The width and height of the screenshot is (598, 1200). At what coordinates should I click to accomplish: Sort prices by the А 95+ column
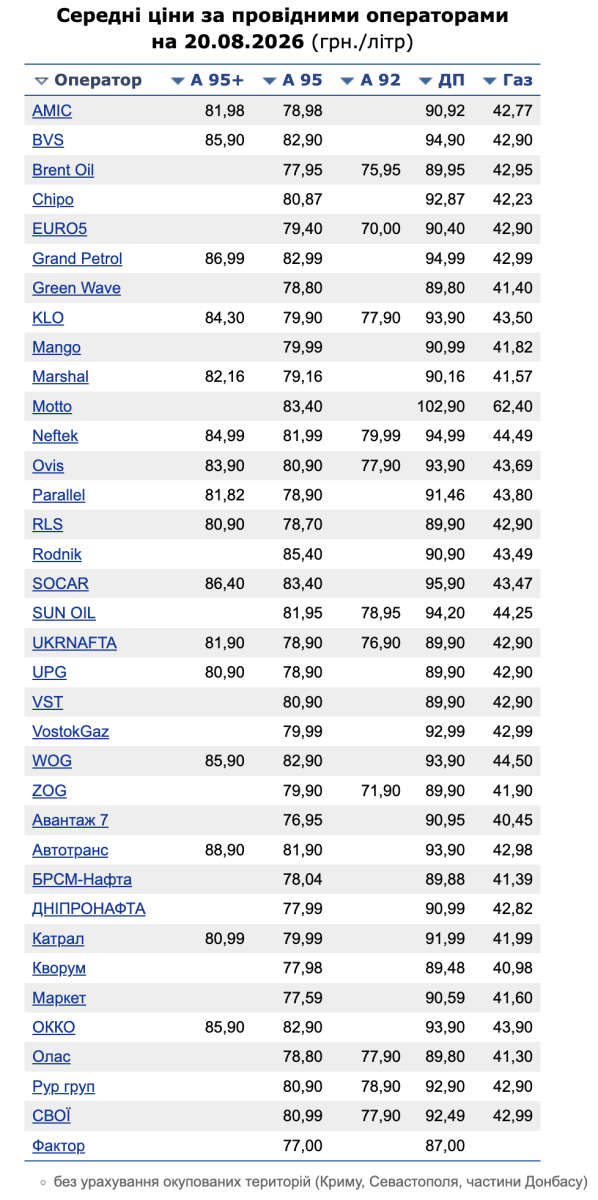point(207,80)
